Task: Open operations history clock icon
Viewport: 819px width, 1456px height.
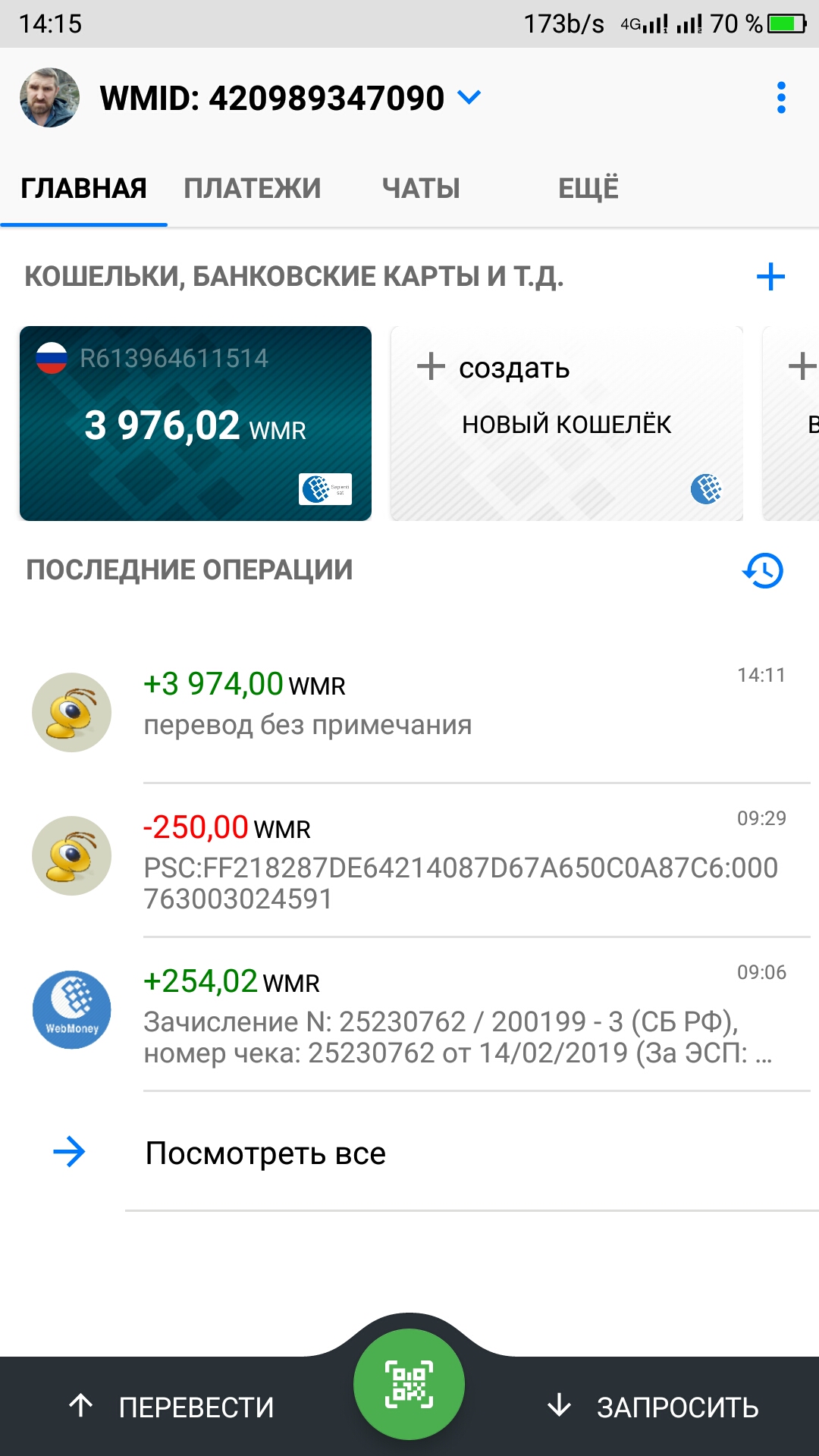Action: click(x=763, y=570)
